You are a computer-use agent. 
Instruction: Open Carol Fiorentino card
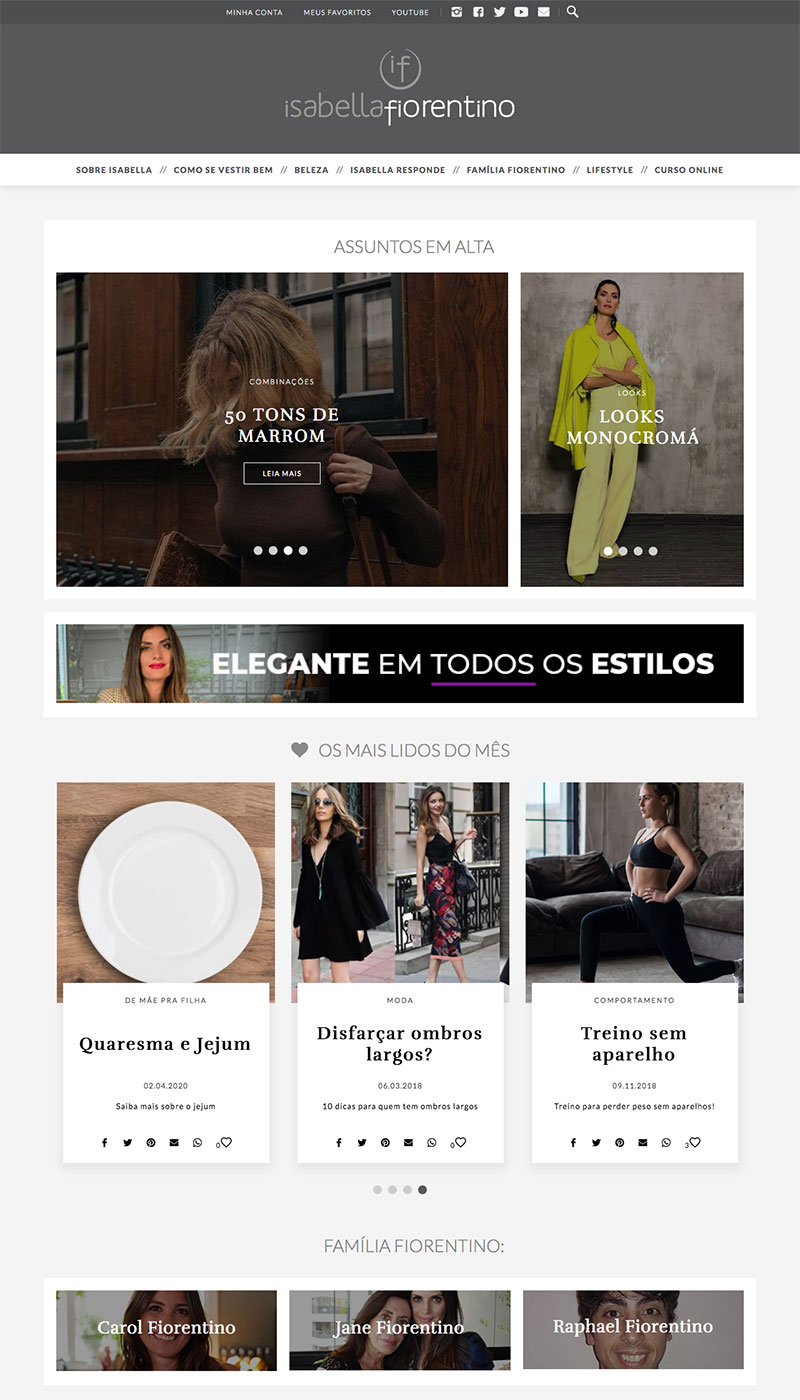(x=166, y=1329)
